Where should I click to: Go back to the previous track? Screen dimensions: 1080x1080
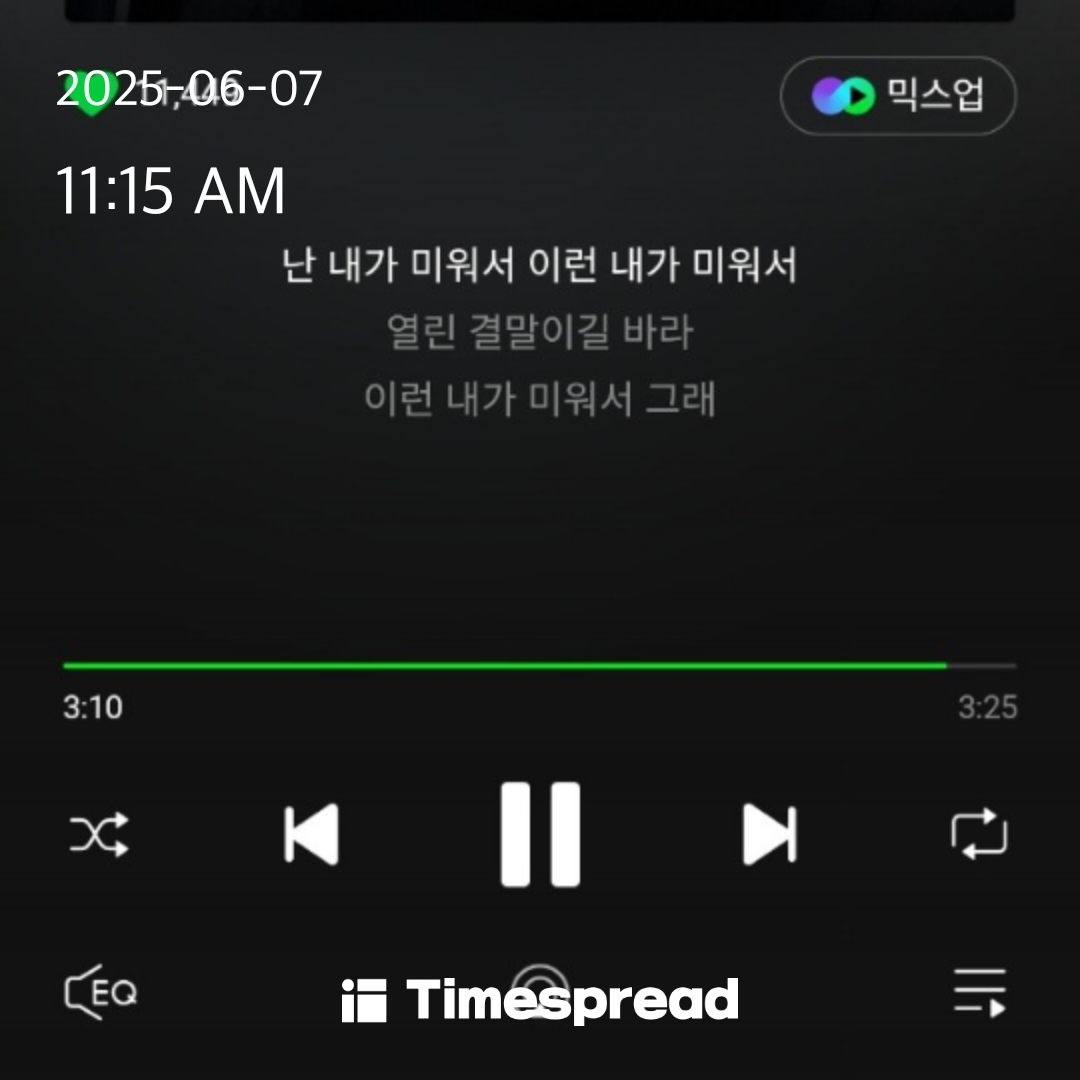tap(311, 834)
